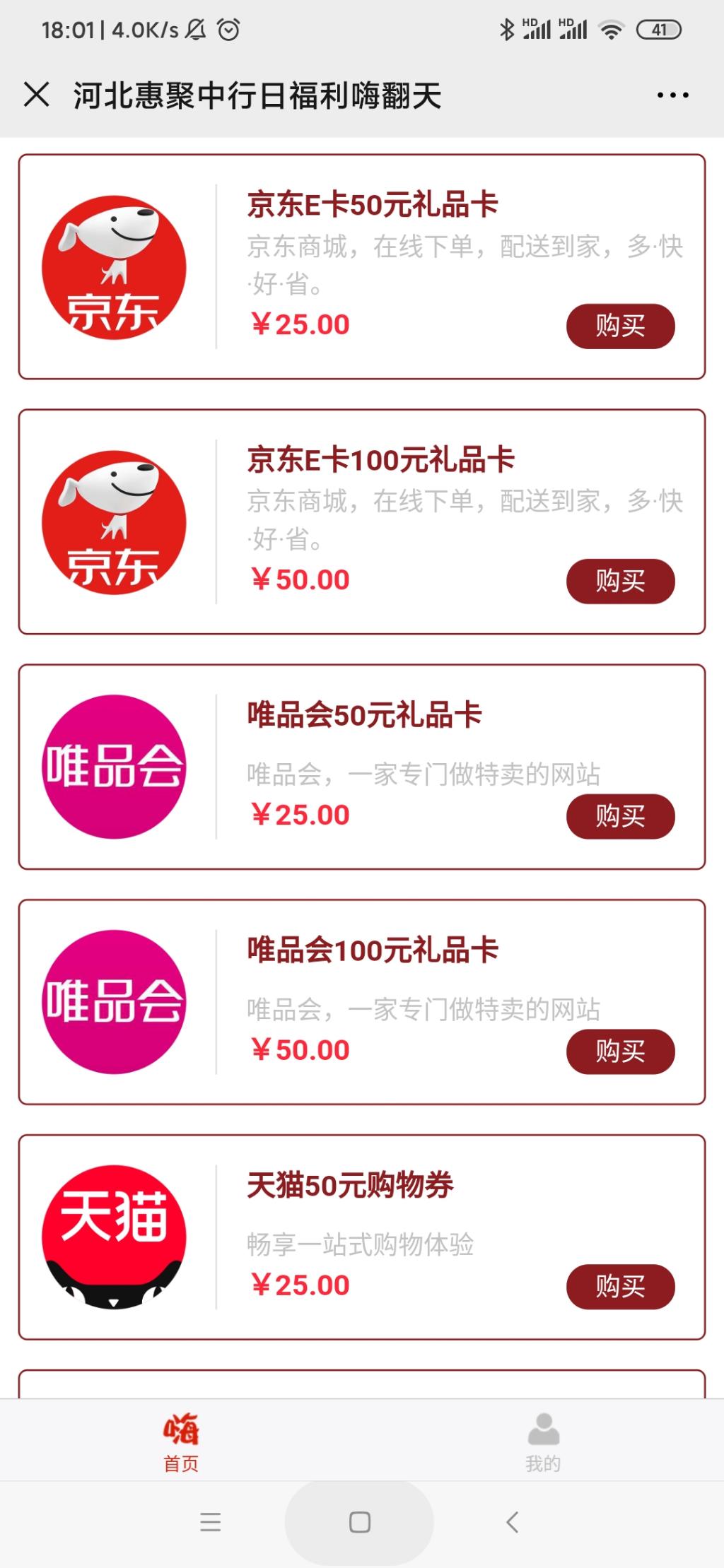Close the 河北惠聚中行日 page
Screen dimensions: 724x1568
tap(37, 95)
